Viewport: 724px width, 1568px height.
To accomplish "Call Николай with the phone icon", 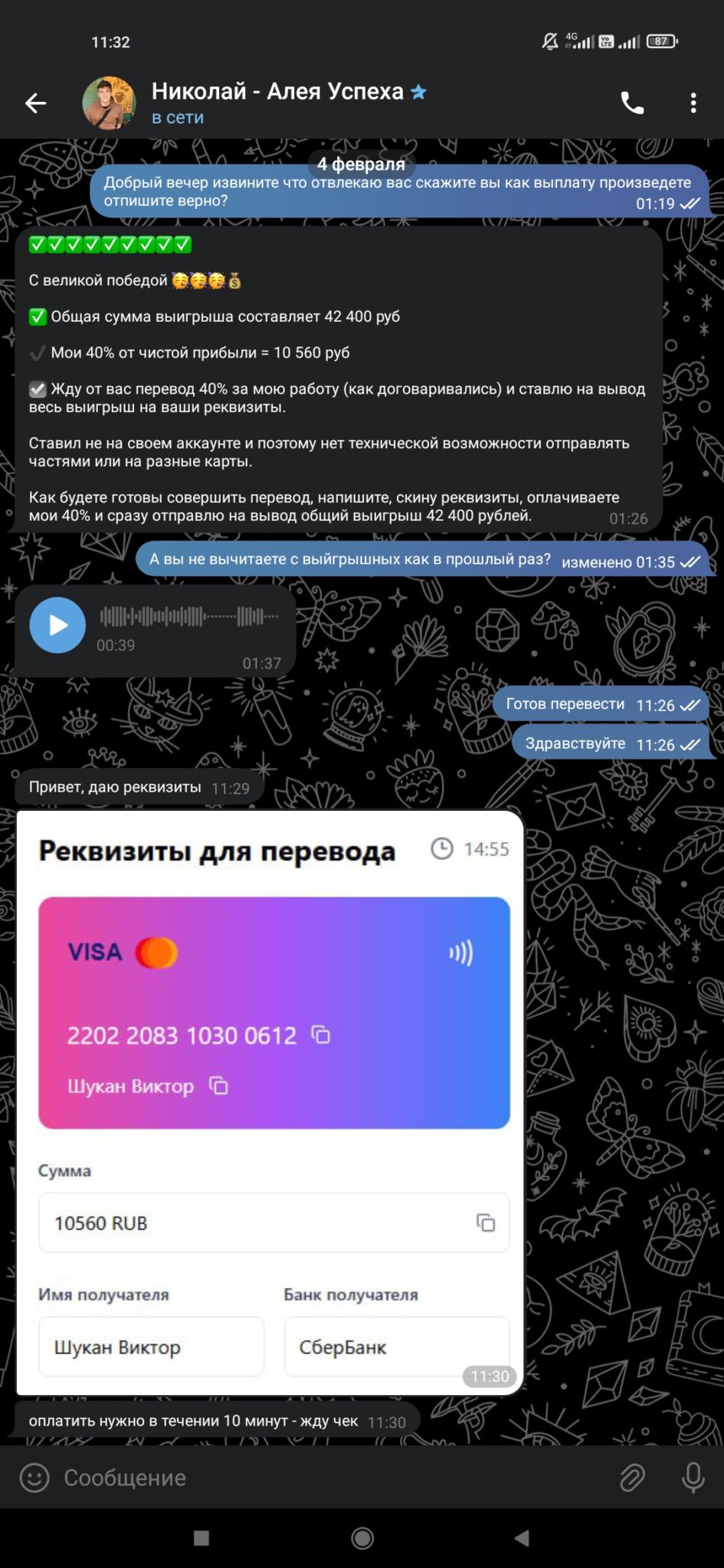I will pyautogui.click(x=632, y=103).
